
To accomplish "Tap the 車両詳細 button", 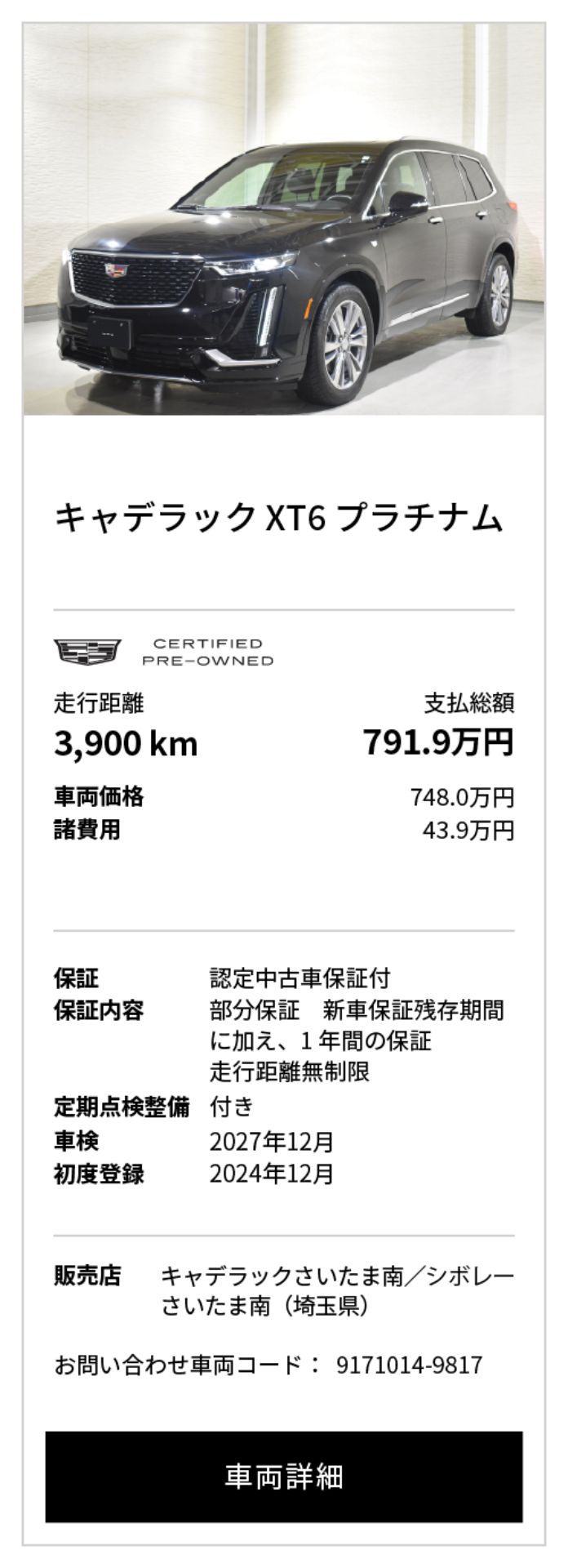I will click(x=284, y=1476).
